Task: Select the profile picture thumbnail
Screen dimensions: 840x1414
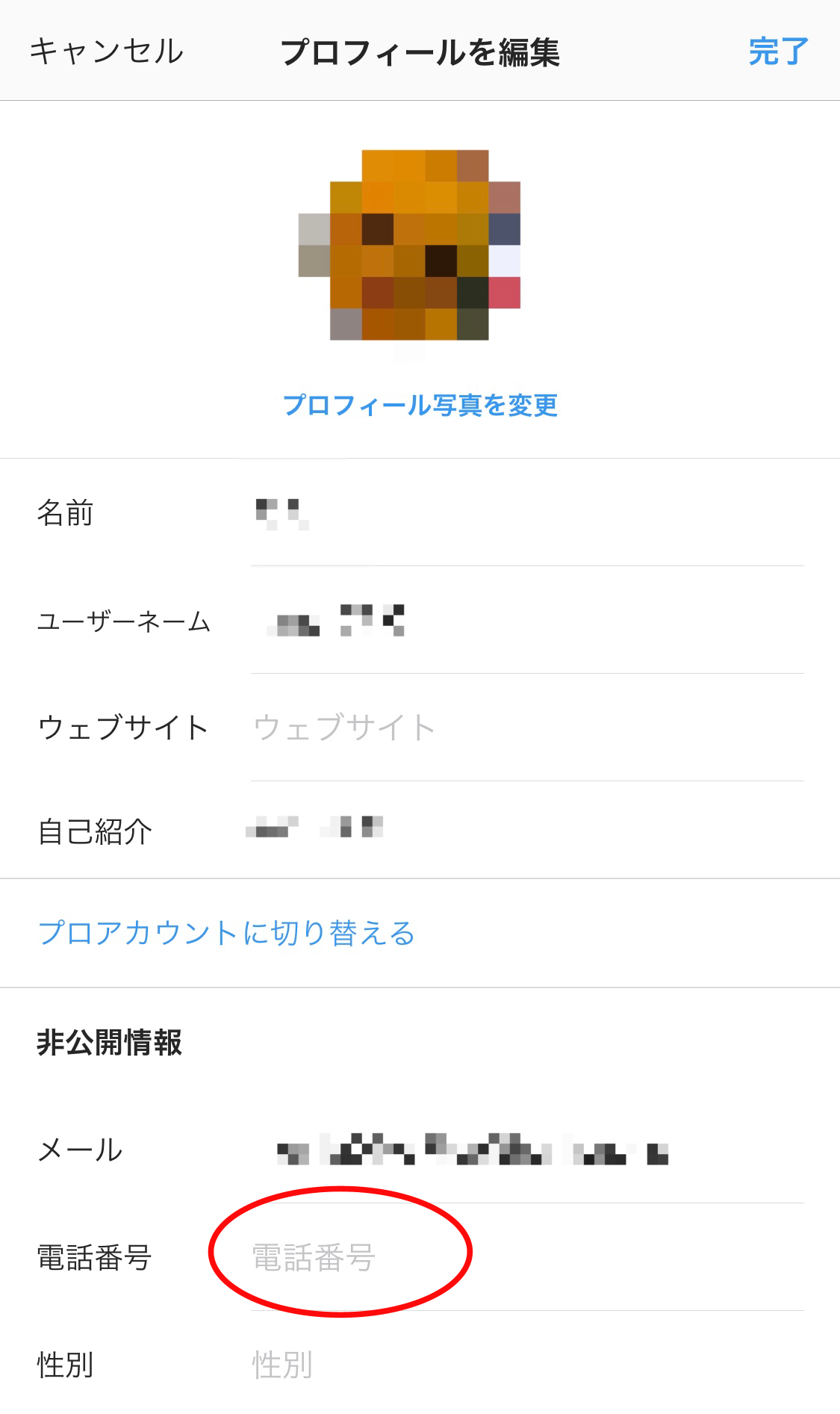Action: point(420,246)
